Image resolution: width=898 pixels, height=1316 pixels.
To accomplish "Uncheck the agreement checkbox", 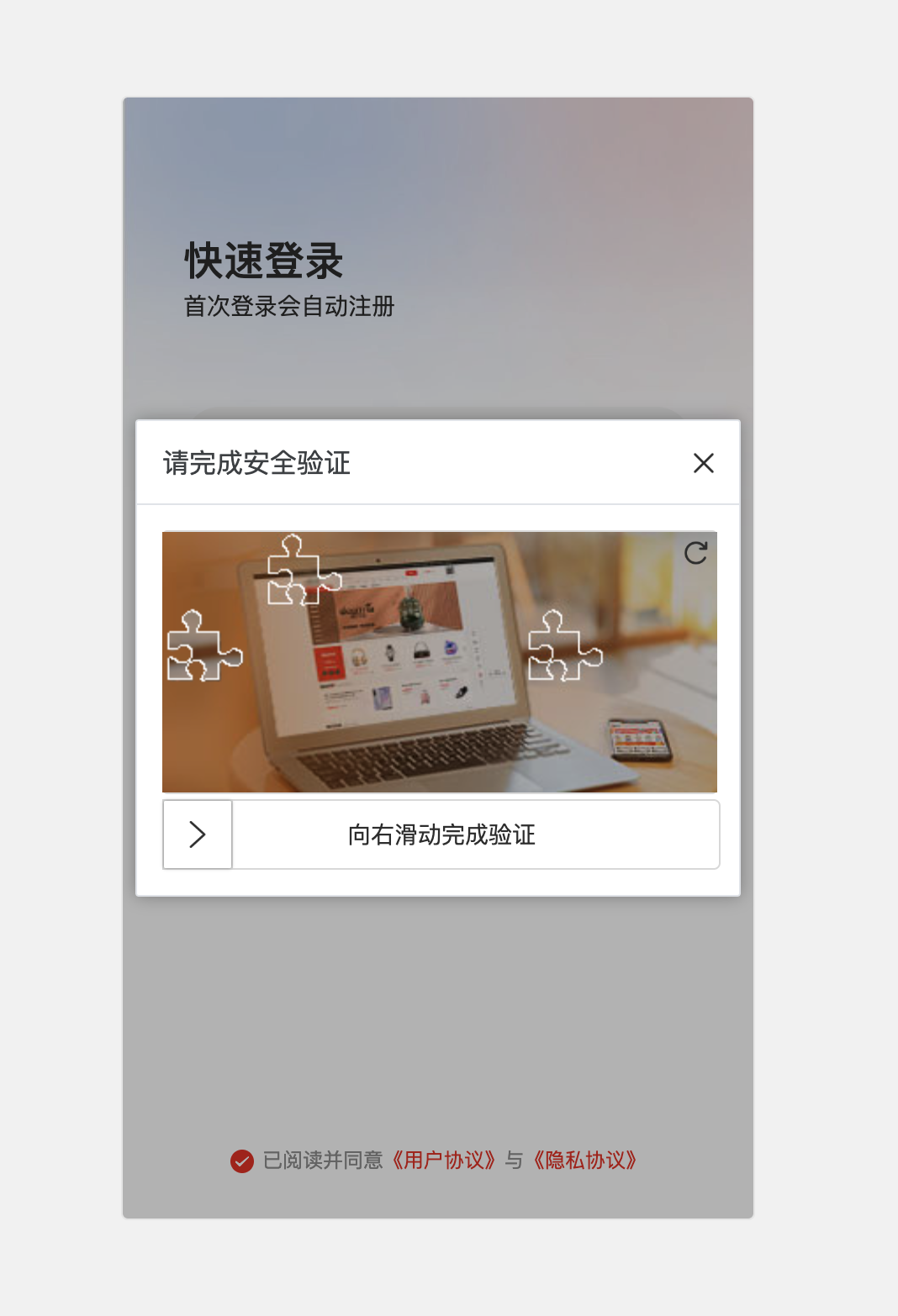I will [x=242, y=1161].
